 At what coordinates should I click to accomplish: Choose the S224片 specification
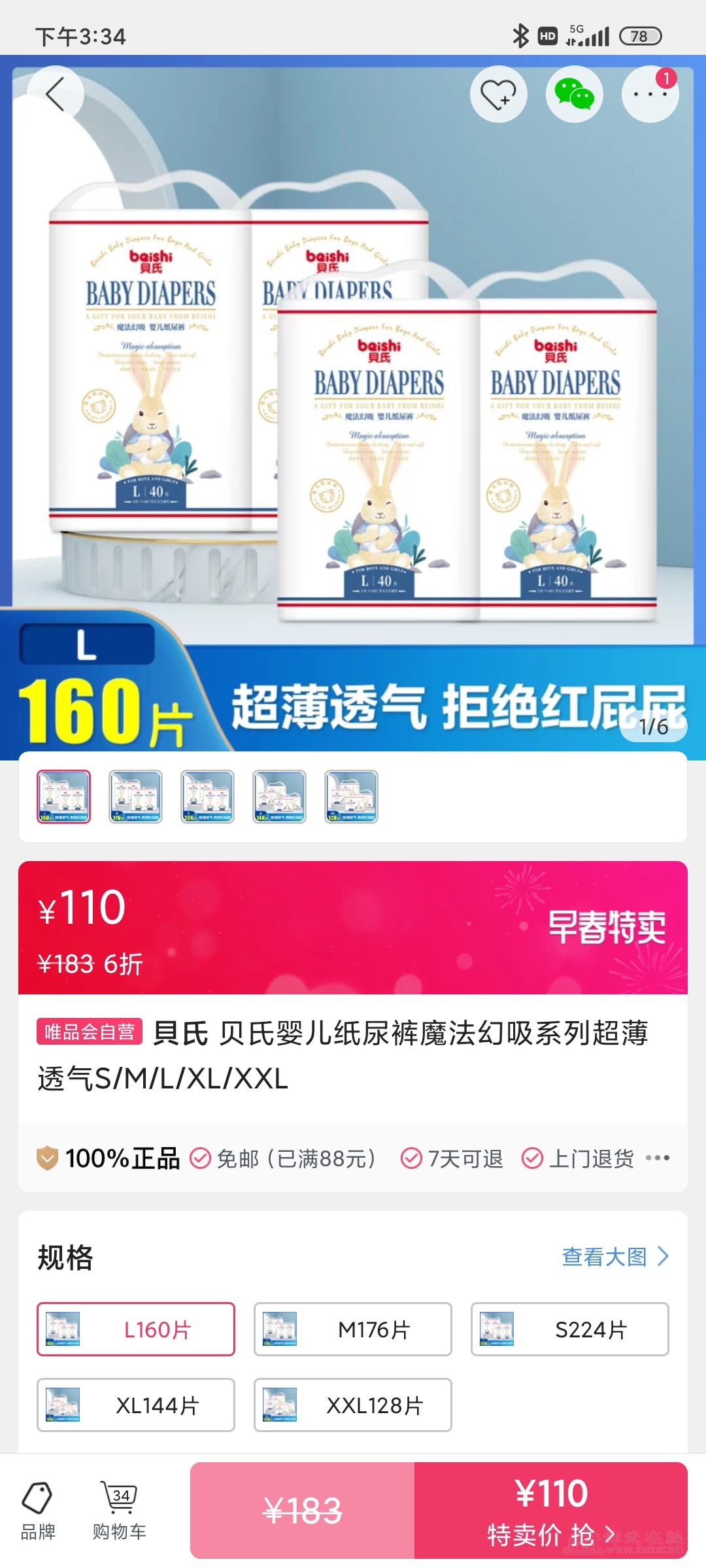point(570,1329)
